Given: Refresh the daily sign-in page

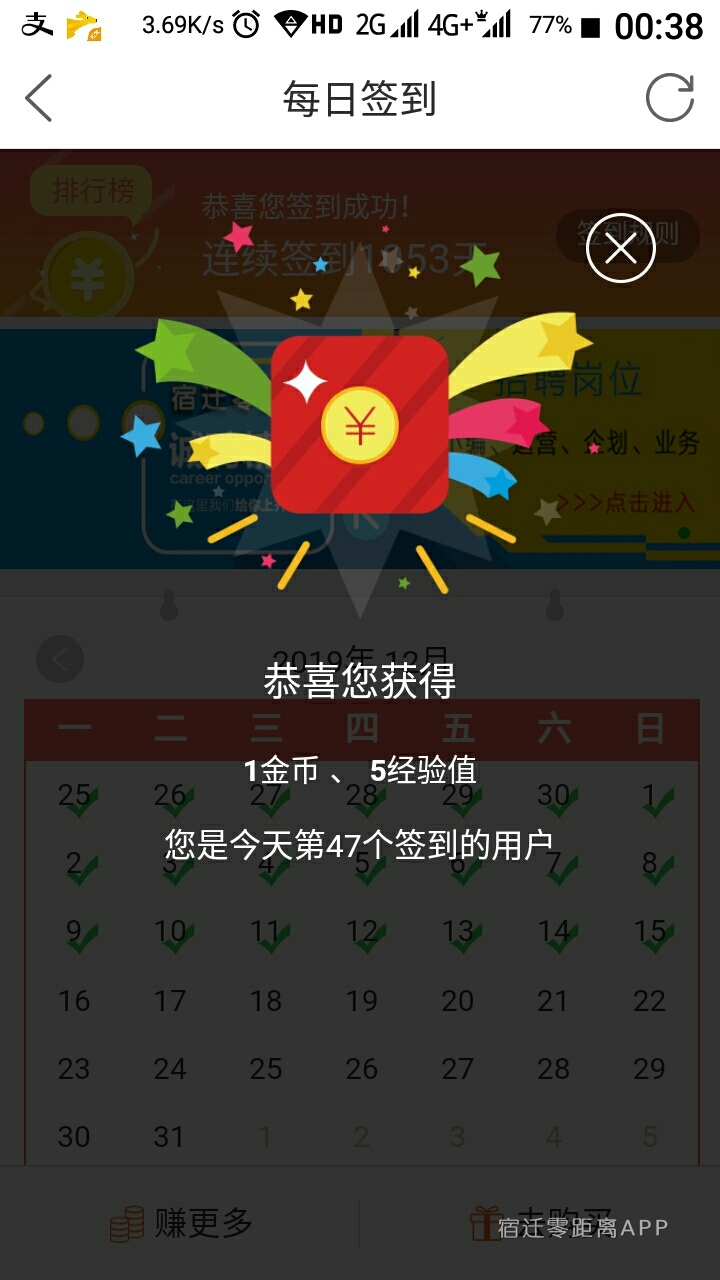Looking at the screenshot, I should [669, 99].
